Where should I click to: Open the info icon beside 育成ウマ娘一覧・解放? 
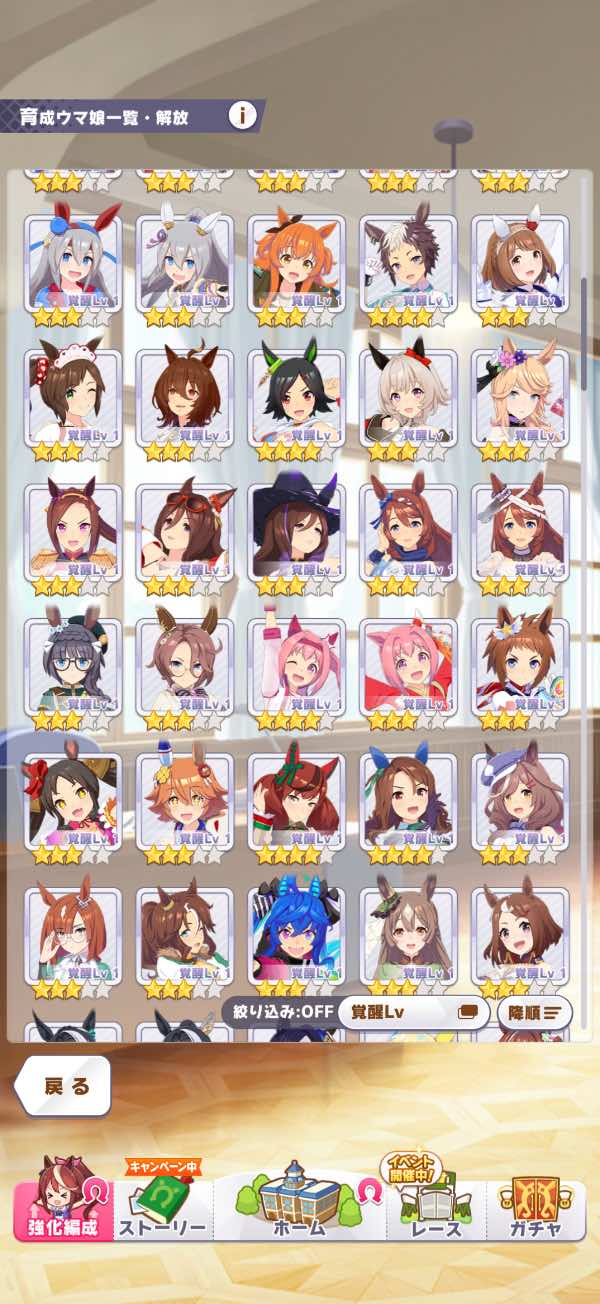pos(242,115)
